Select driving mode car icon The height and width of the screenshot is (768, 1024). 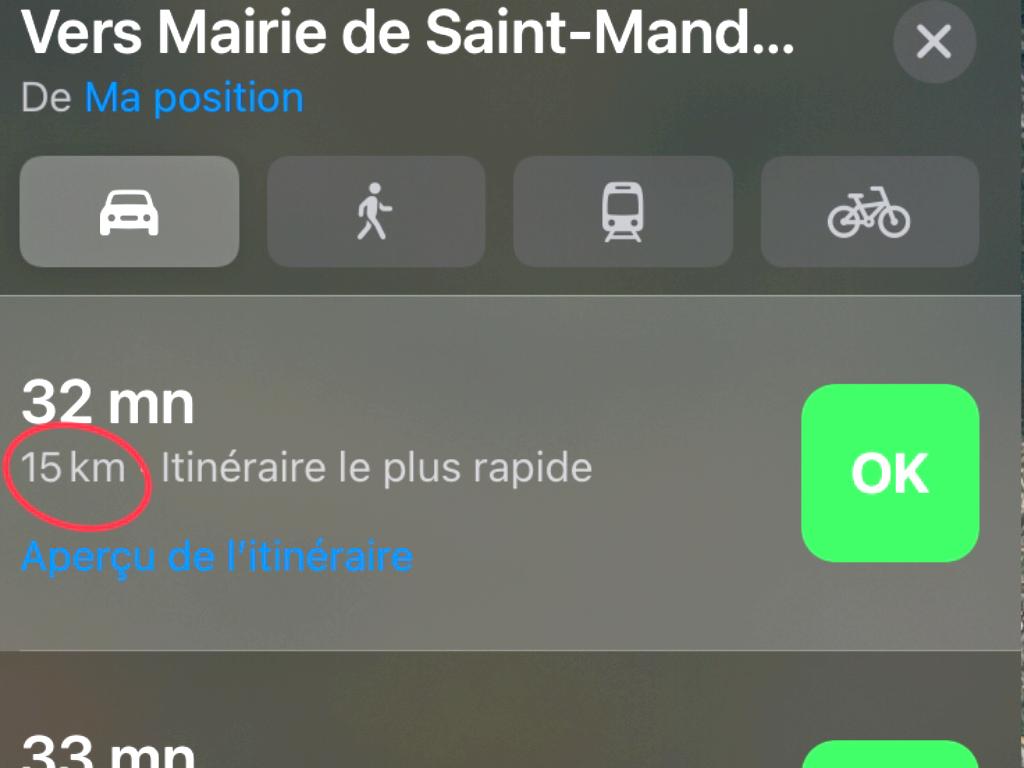pyautogui.click(x=129, y=211)
